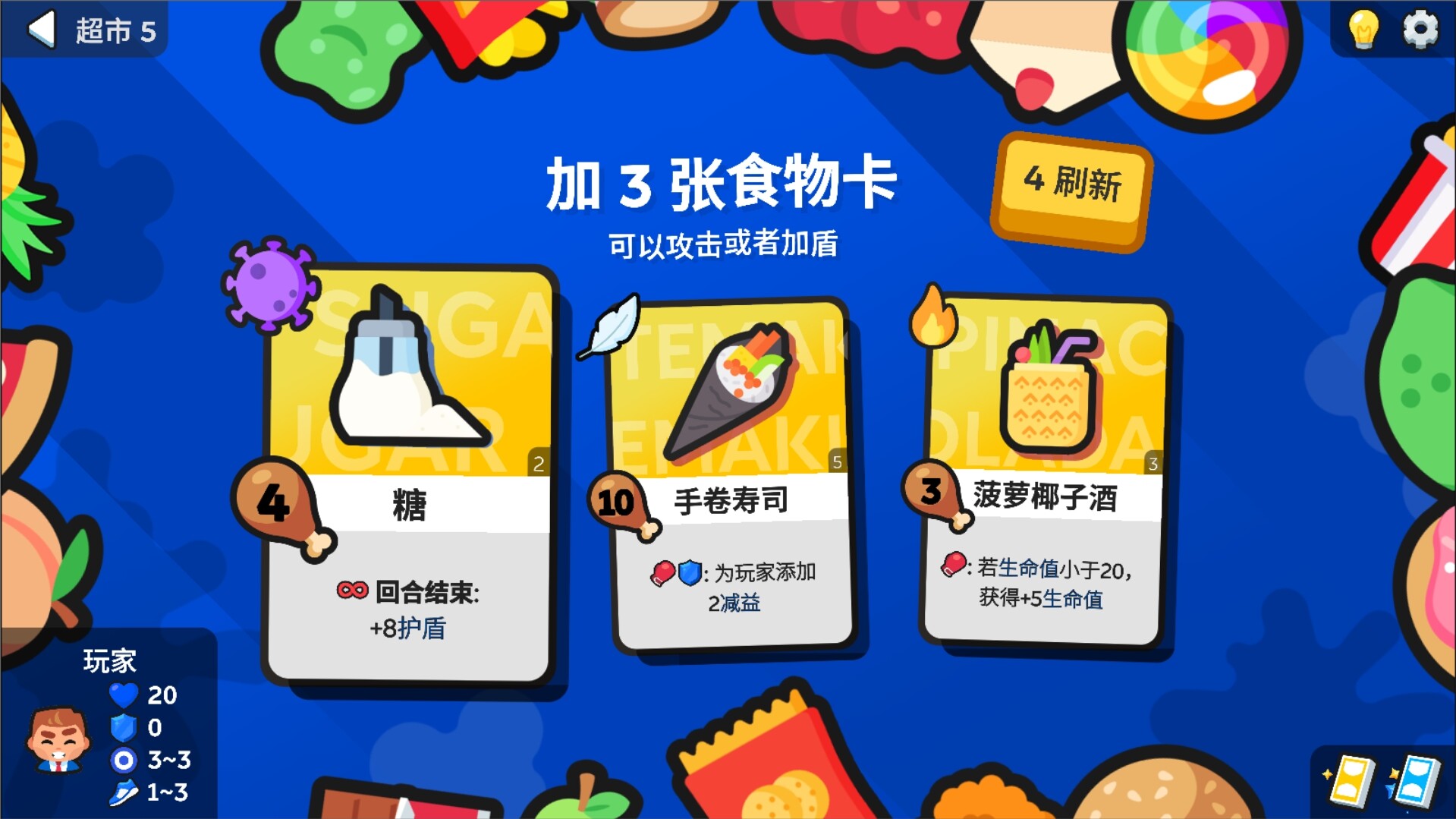Open the lightbulb hint

click(x=1363, y=30)
